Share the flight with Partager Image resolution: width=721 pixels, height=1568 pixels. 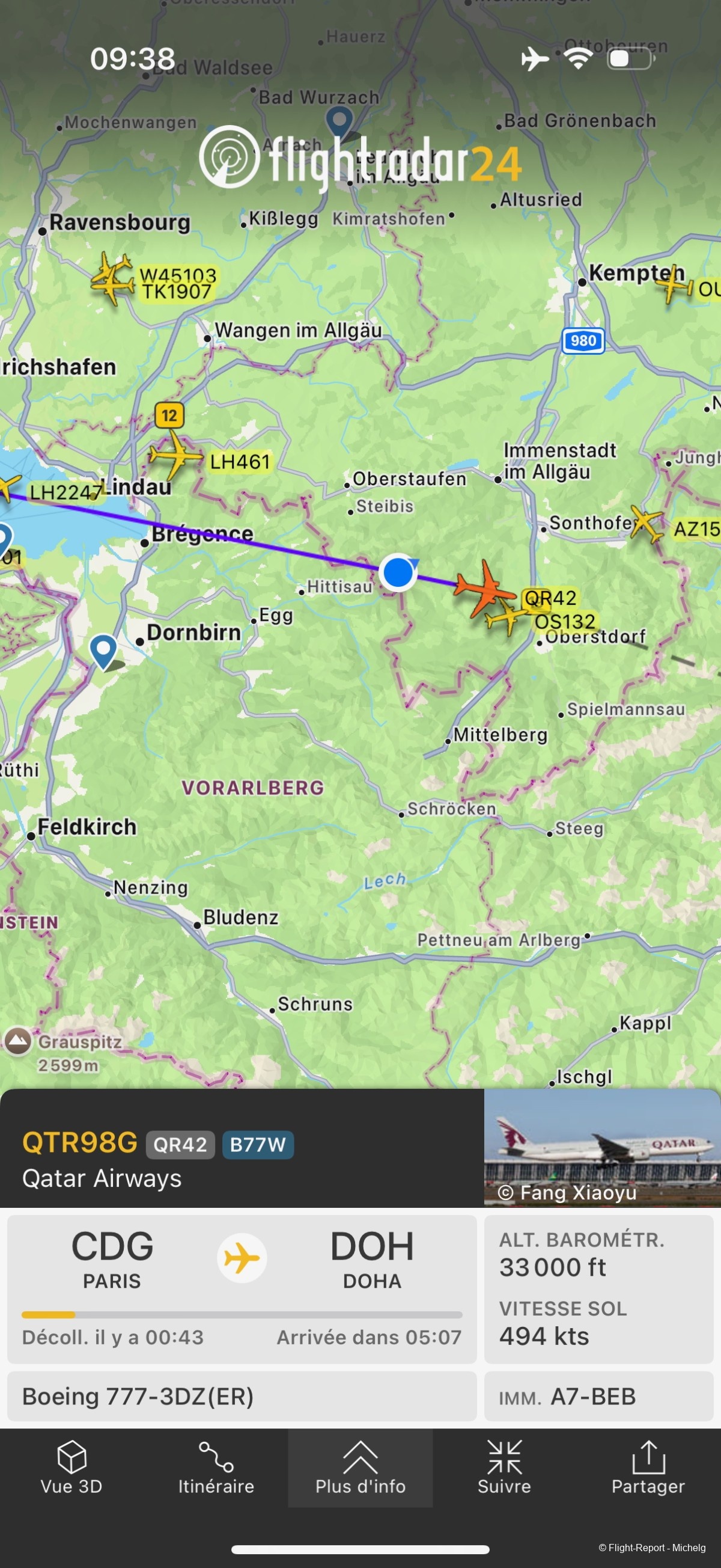coord(648,1468)
